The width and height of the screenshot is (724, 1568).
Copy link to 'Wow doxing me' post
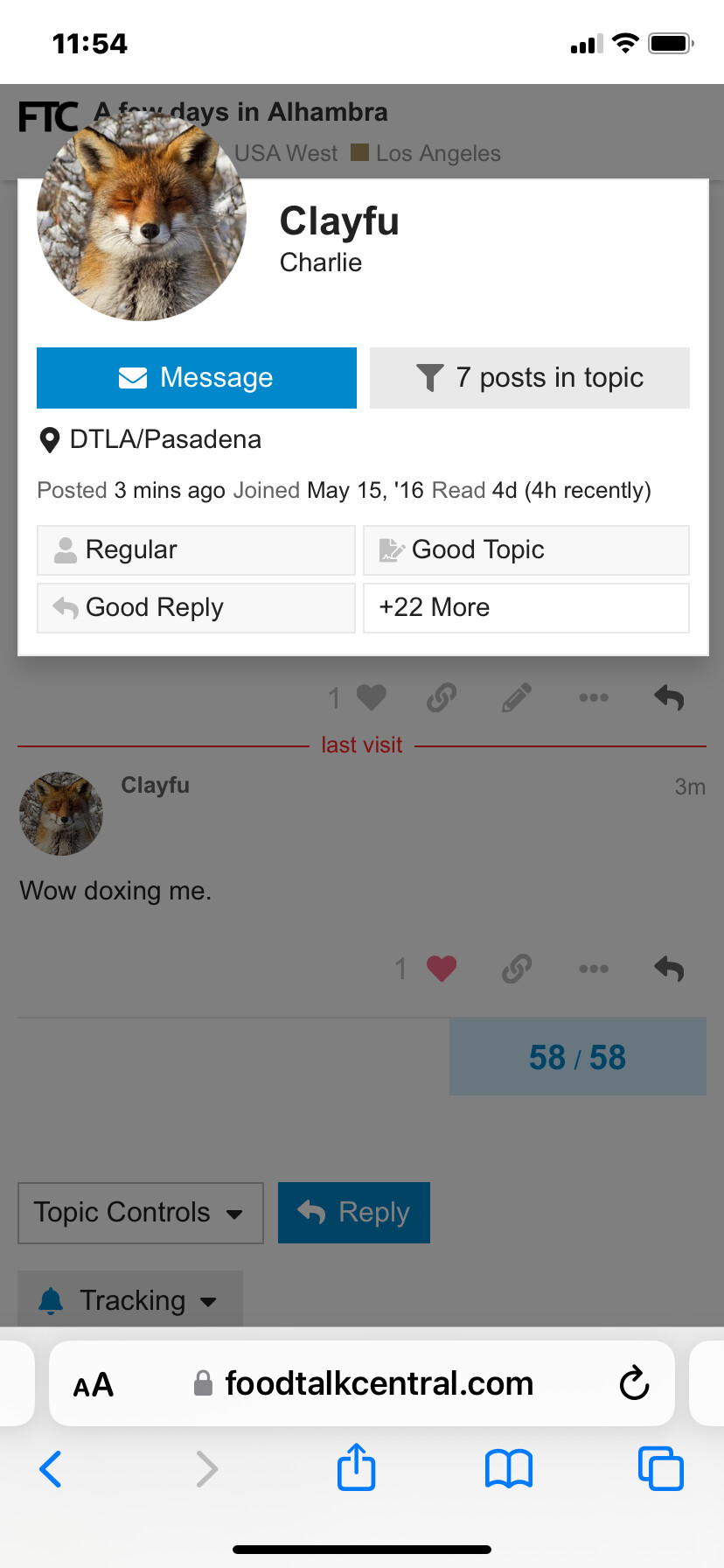pos(517,969)
